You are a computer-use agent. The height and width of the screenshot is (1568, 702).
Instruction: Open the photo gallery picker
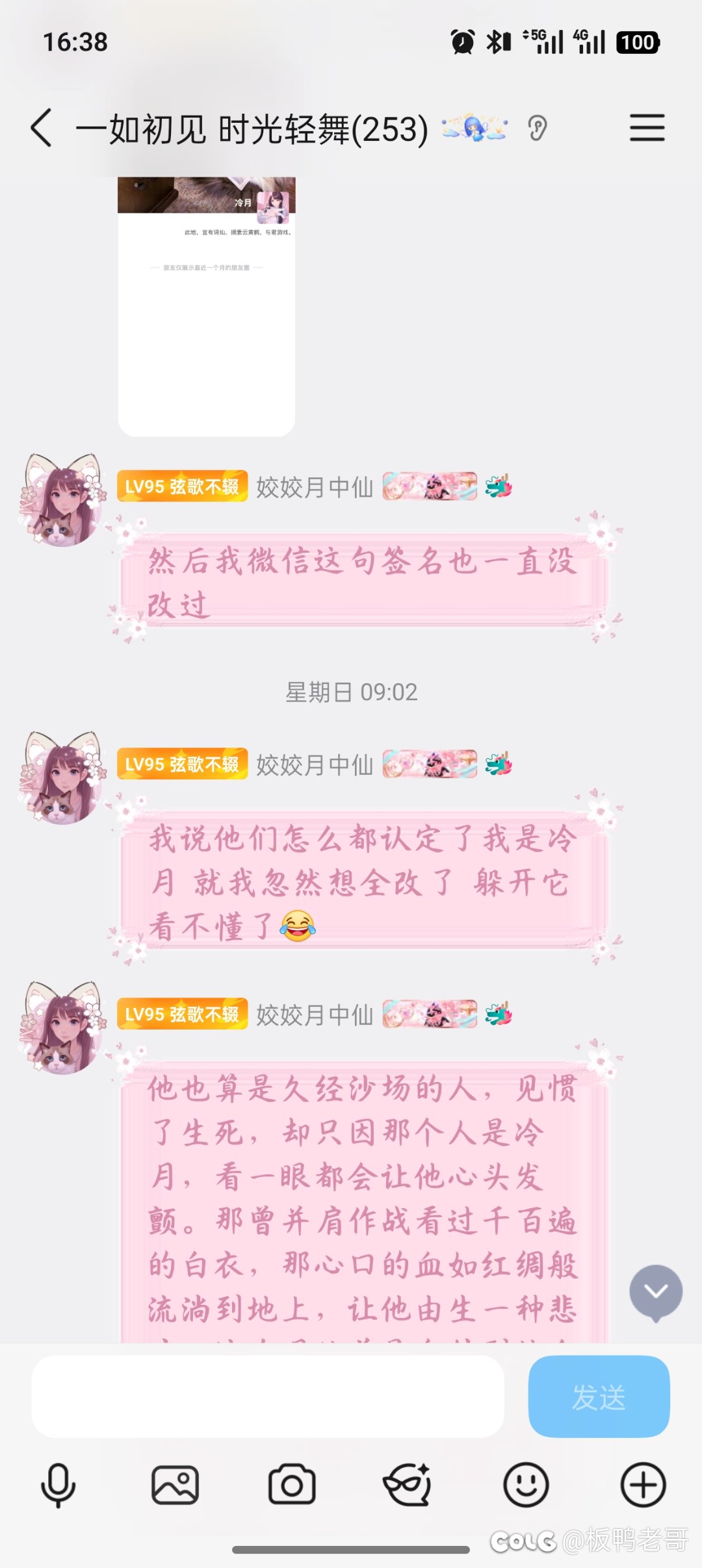[175, 1484]
